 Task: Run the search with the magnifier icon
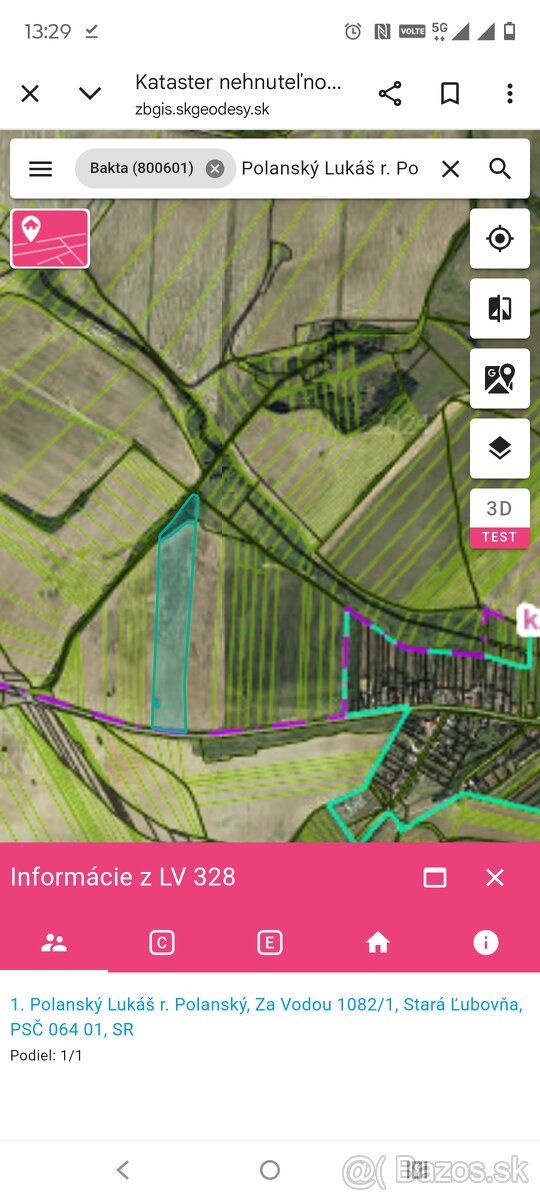click(x=500, y=169)
